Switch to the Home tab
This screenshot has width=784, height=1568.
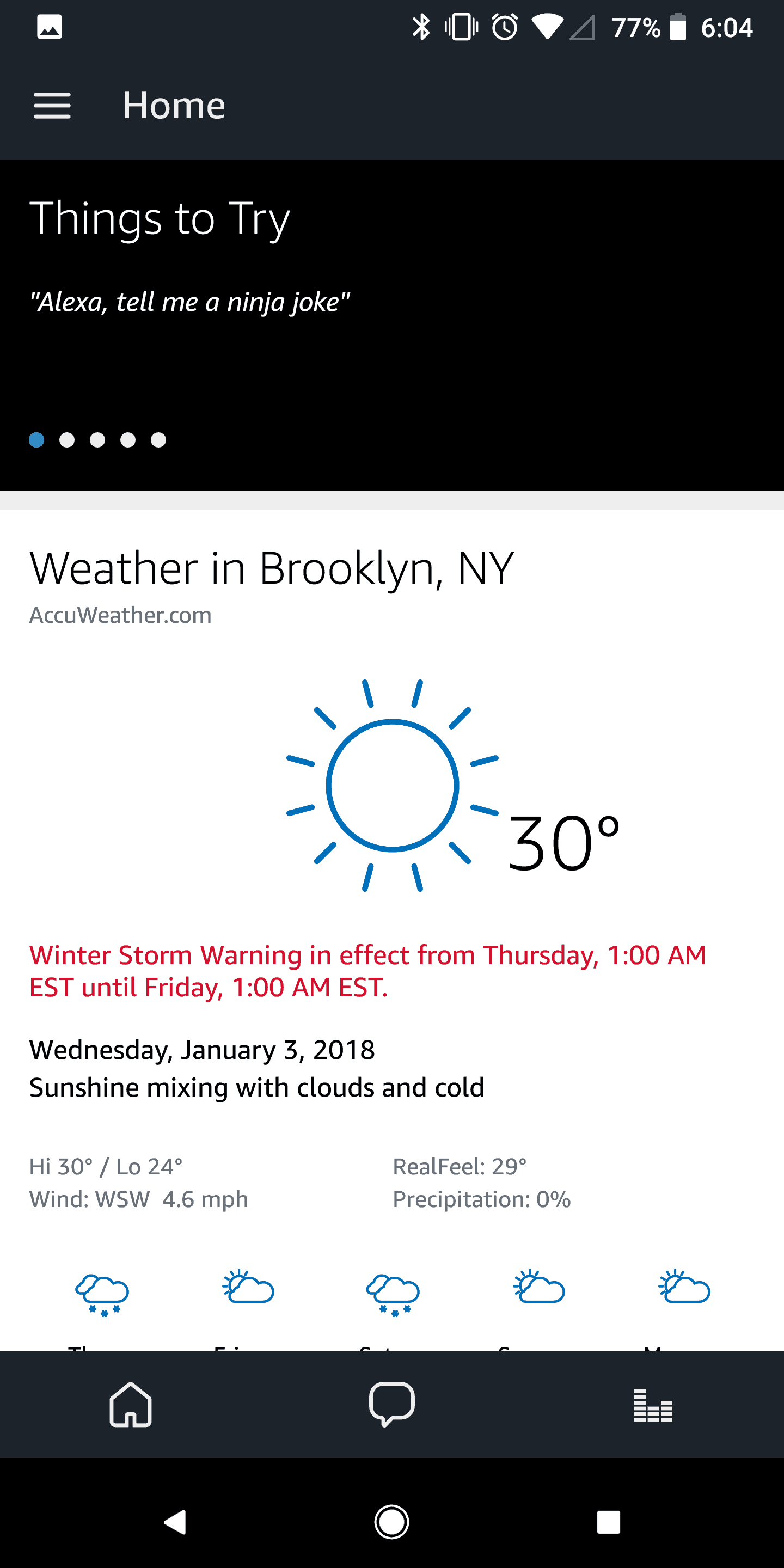coord(130,1404)
